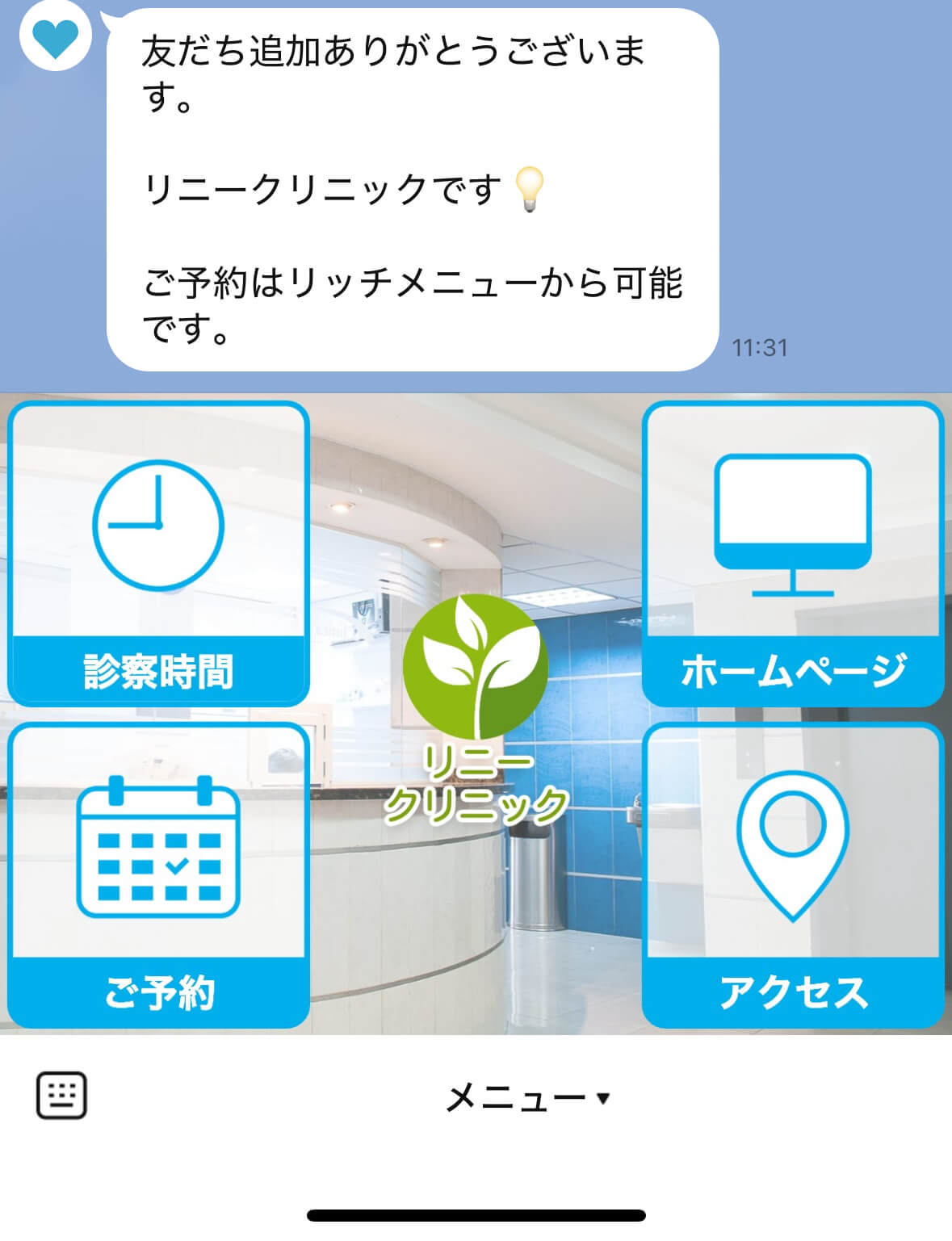Open the アクセス access map tile
Image resolution: width=952 pixels, height=1241 pixels.
pyautogui.click(x=792, y=875)
